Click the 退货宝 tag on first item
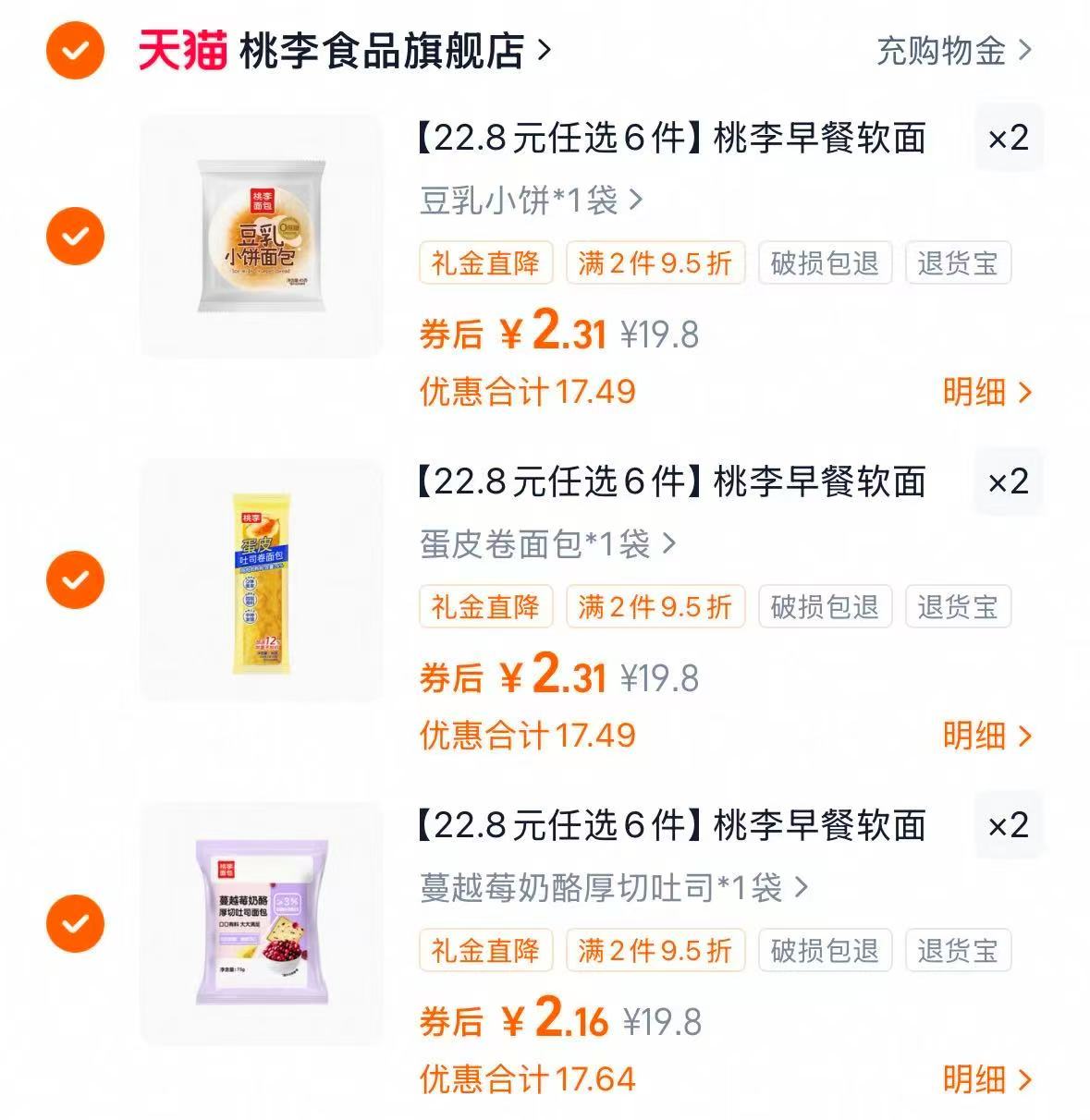 tap(958, 263)
